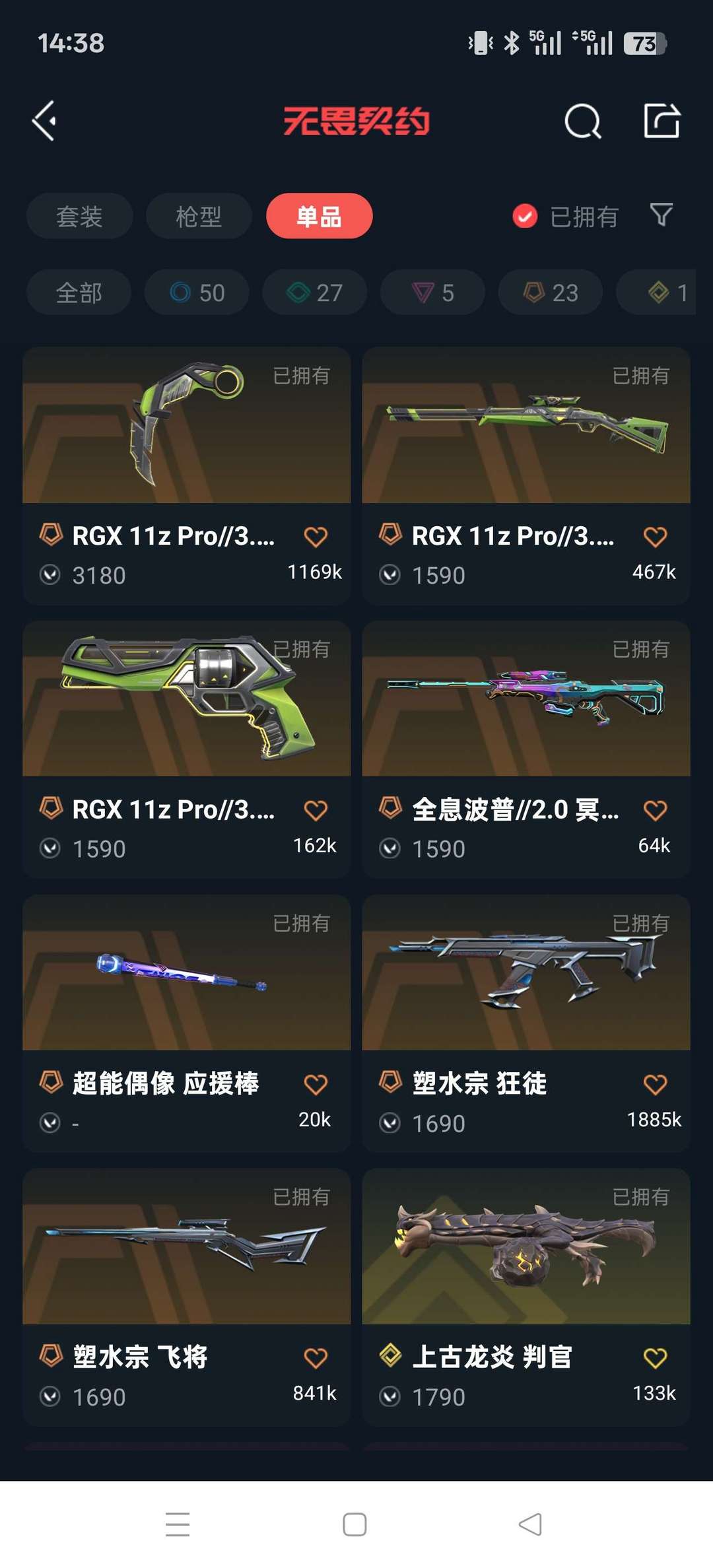Switch to the 枪型 tab
Image resolution: width=713 pixels, height=1568 pixels.
[x=199, y=216]
